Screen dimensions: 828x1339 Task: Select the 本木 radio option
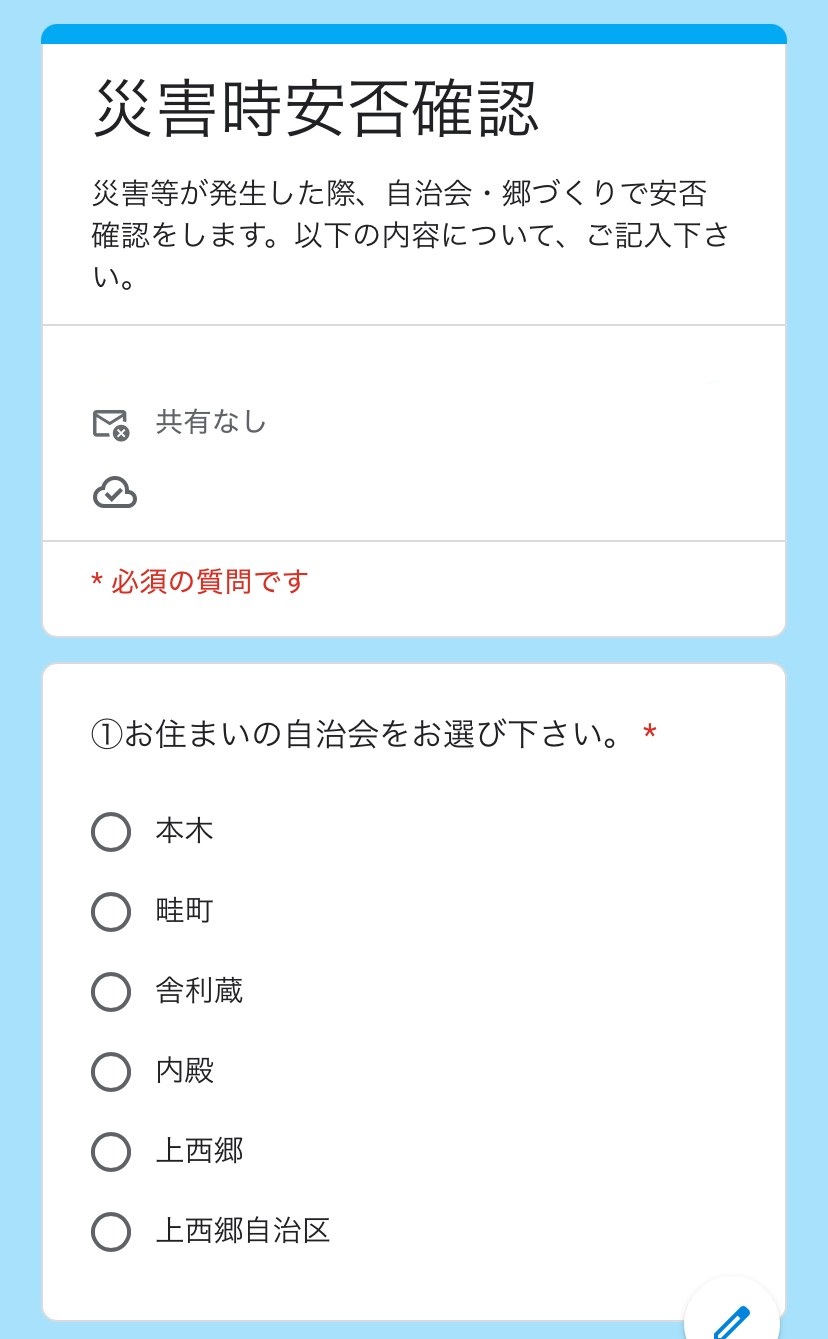111,832
